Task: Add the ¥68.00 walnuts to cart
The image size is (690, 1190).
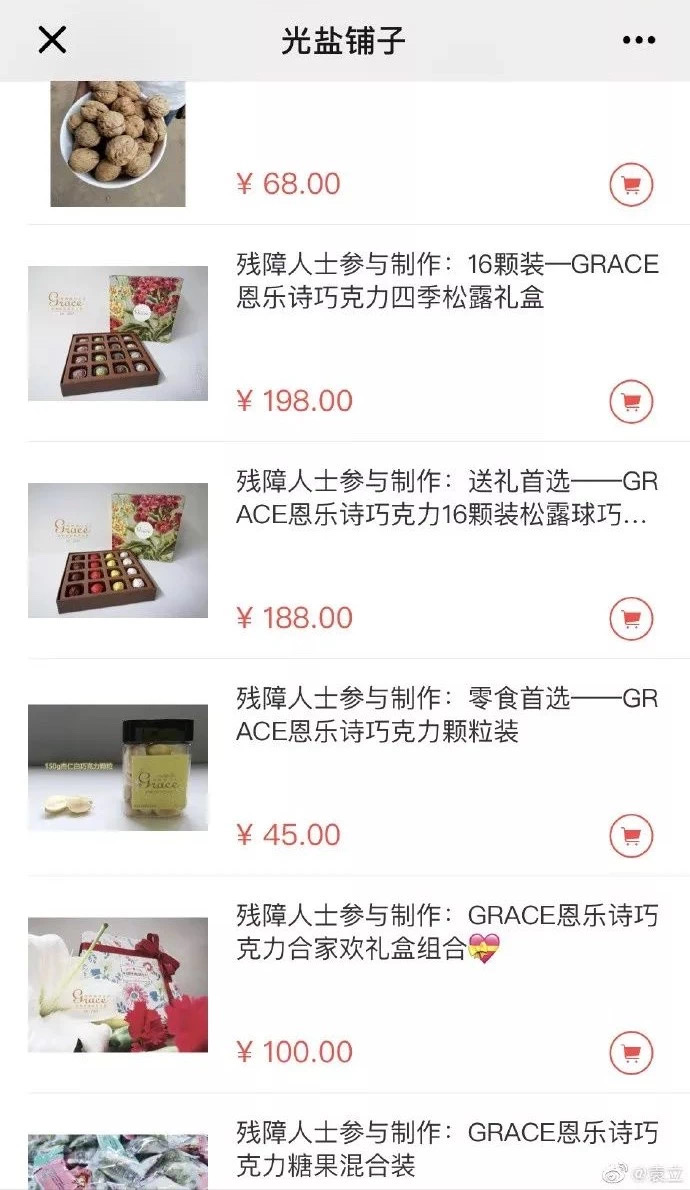Action: pos(631,185)
